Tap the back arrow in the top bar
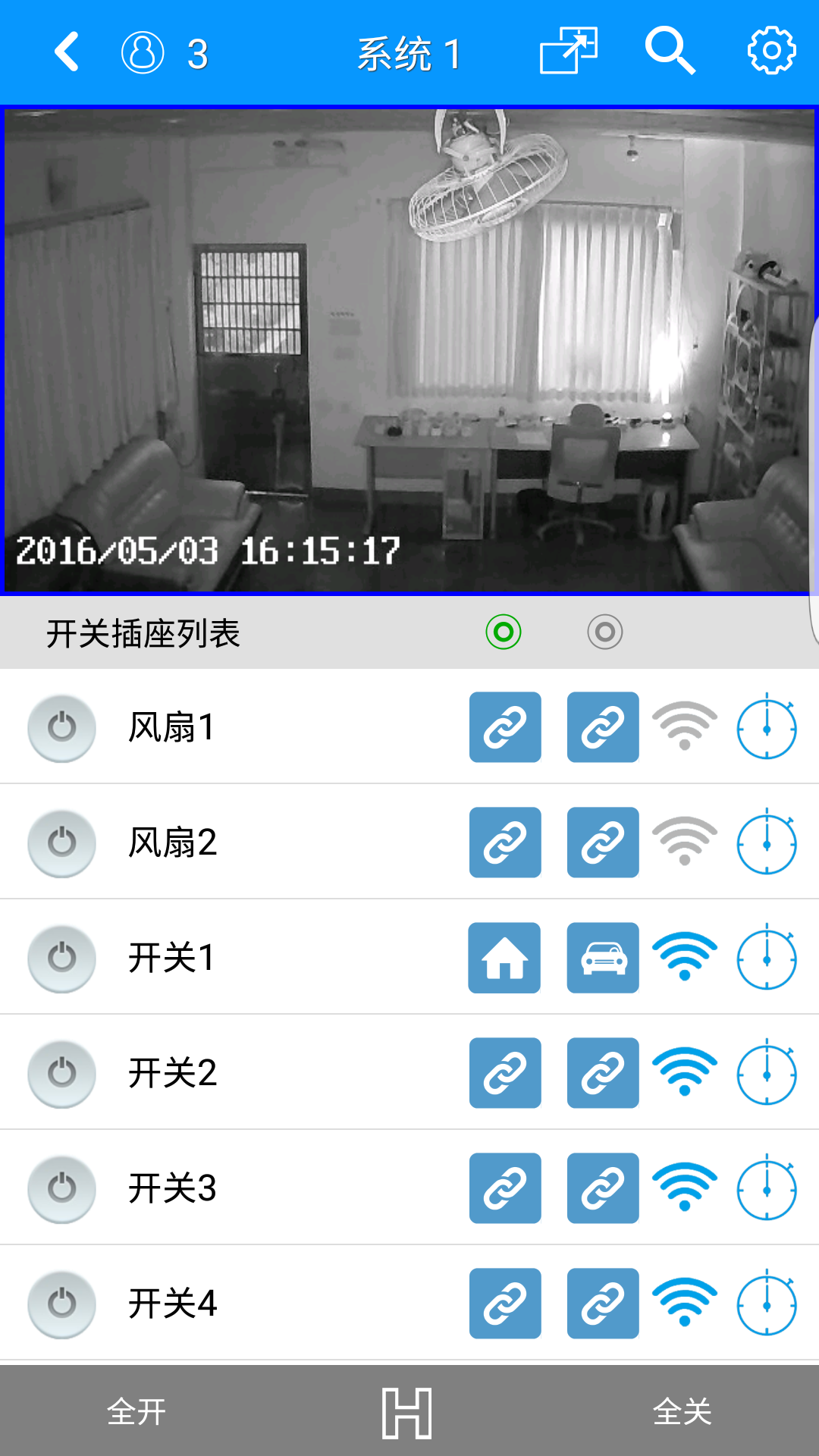 [65, 52]
